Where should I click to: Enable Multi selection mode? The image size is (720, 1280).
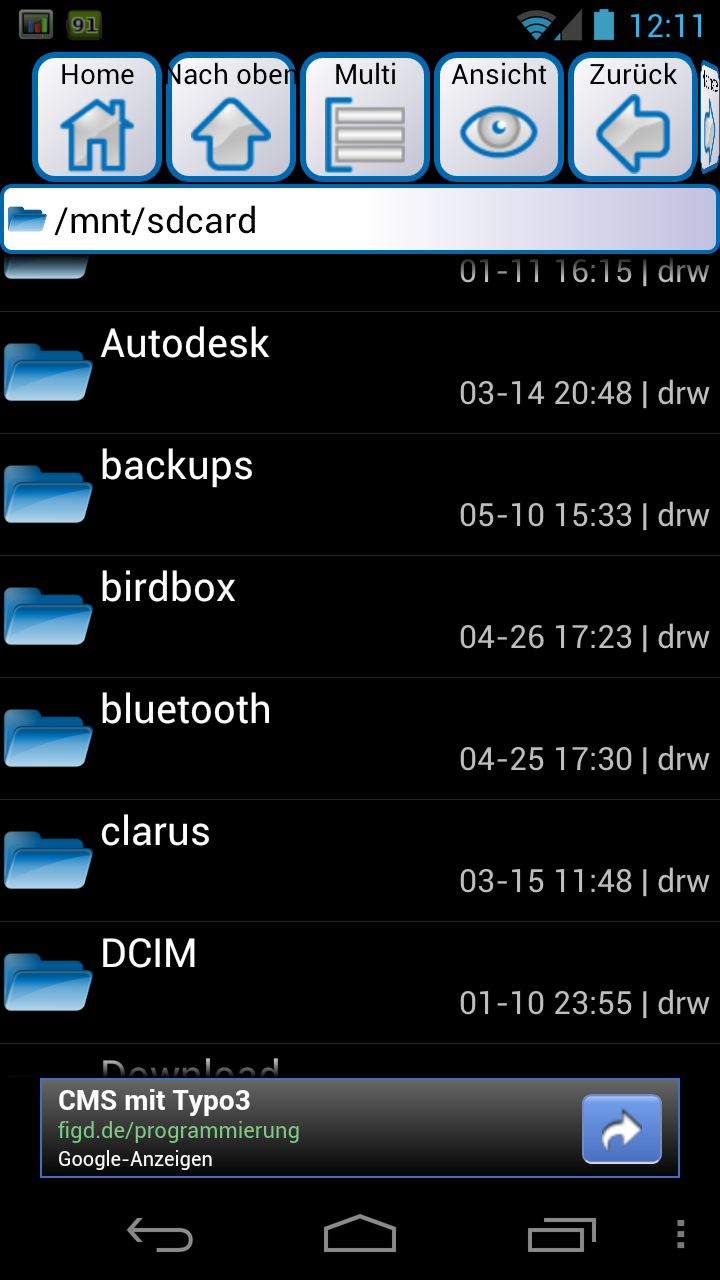365,117
